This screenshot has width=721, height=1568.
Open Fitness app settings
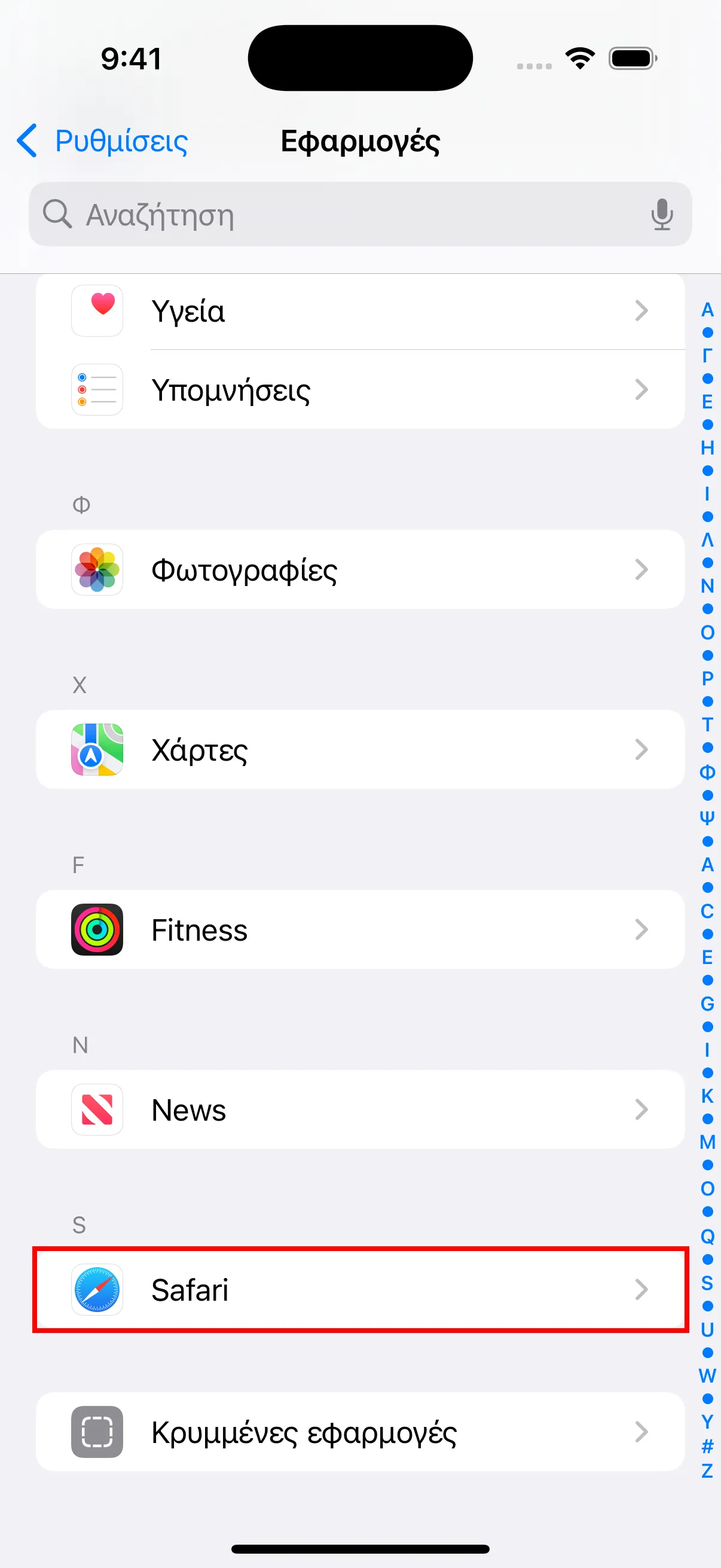coord(360,929)
